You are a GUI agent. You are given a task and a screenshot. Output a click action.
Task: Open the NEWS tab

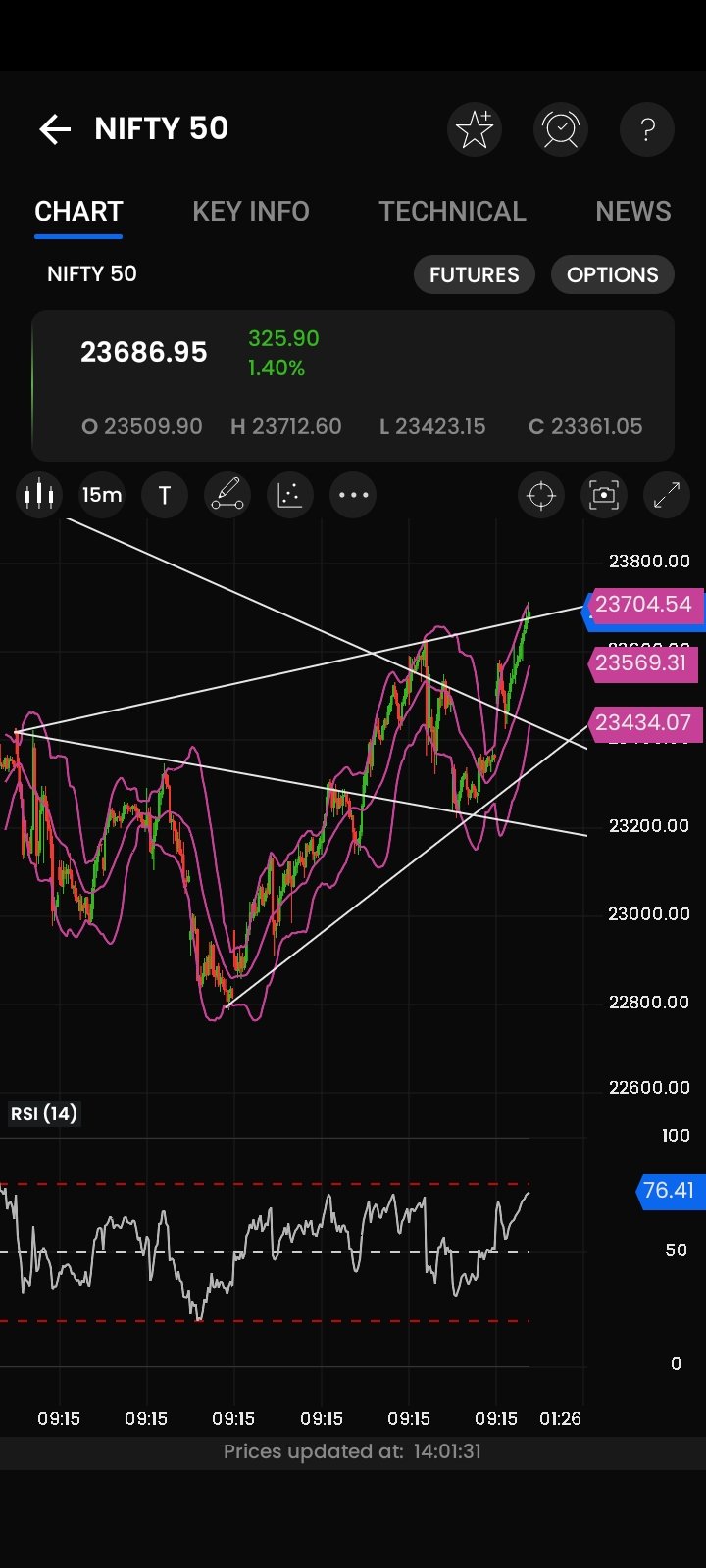click(x=633, y=212)
